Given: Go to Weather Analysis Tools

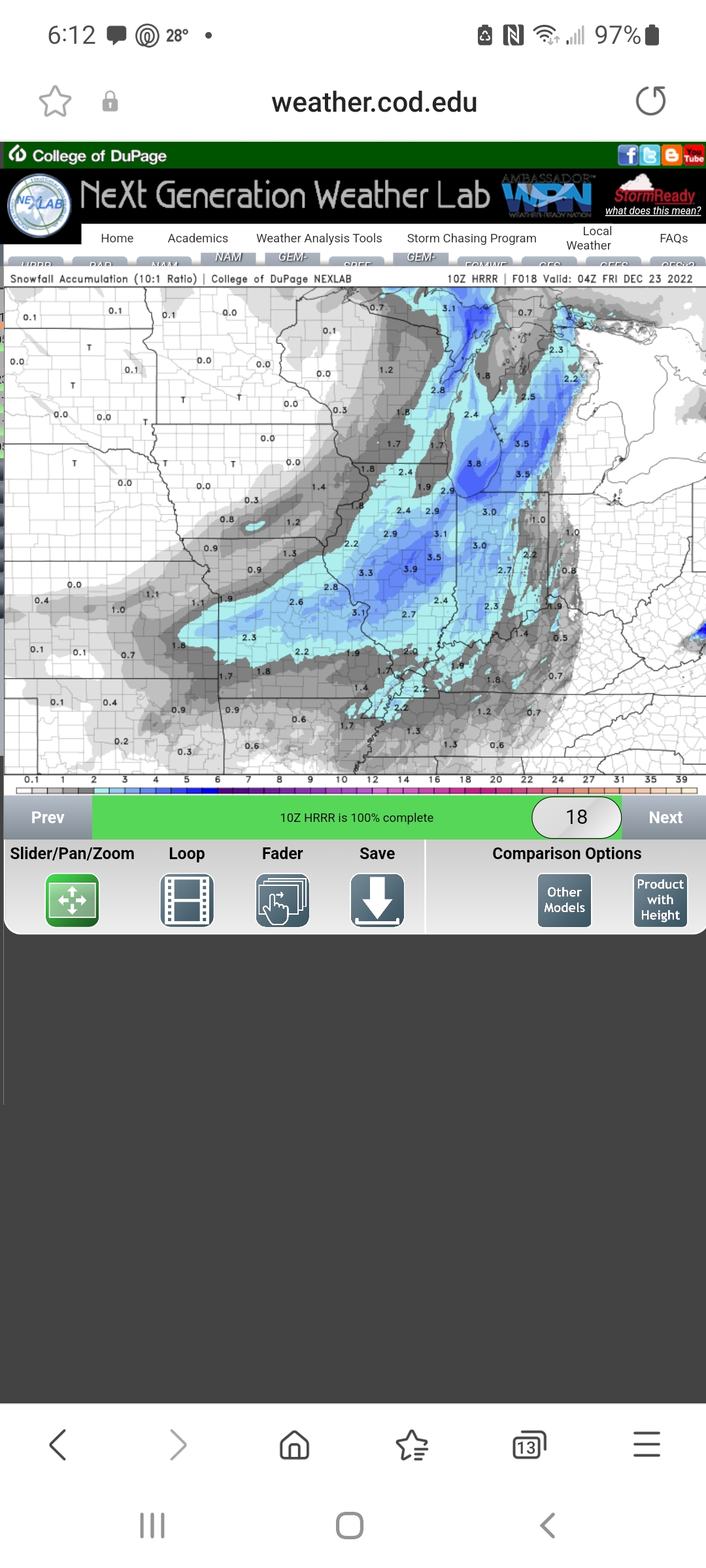Looking at the screenshot, I should pyautogui.click(x=319, y=238).
